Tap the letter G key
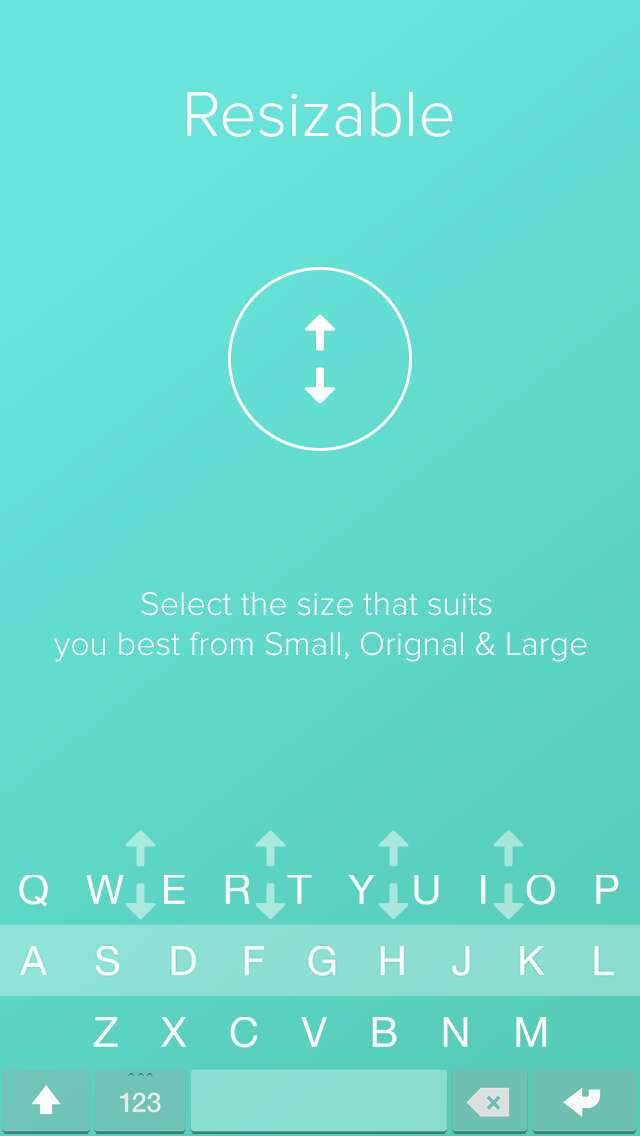 (x=322, y=961)
